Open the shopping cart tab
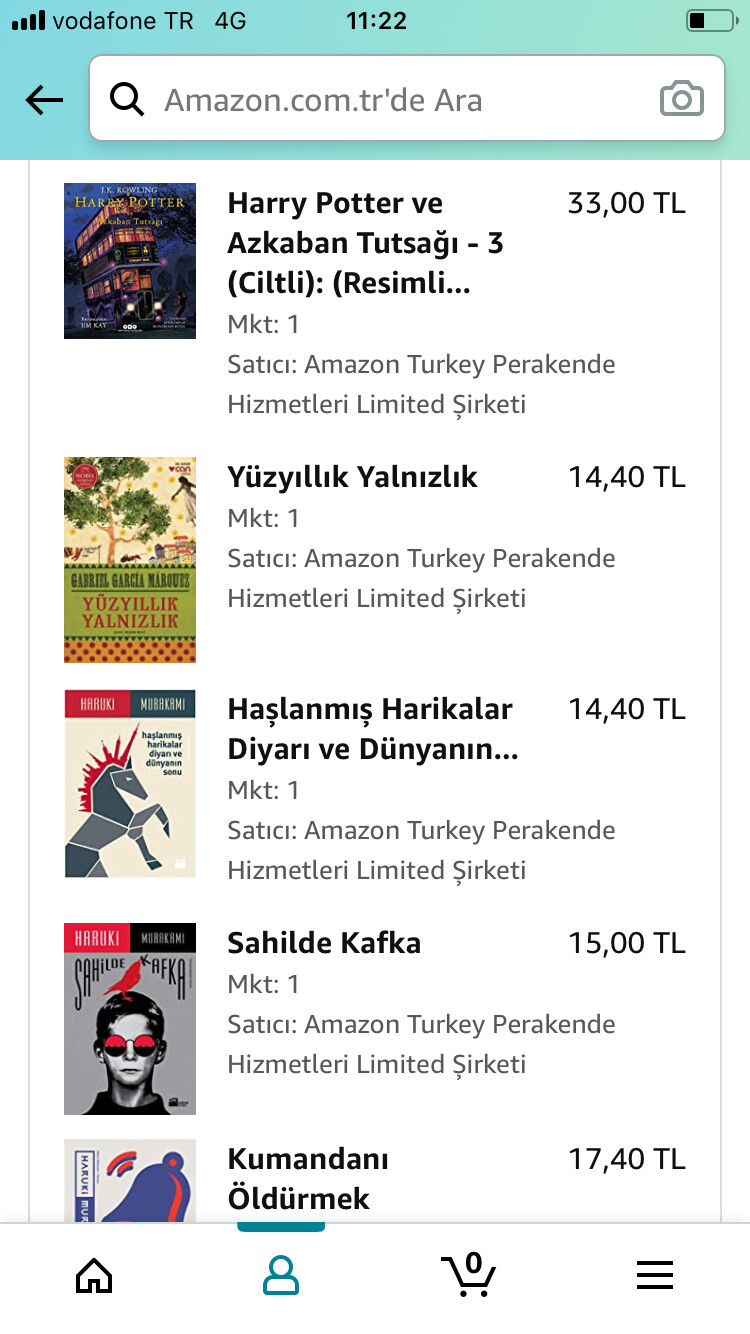Screen dimensions: 750x1334 coord(468,1275)
